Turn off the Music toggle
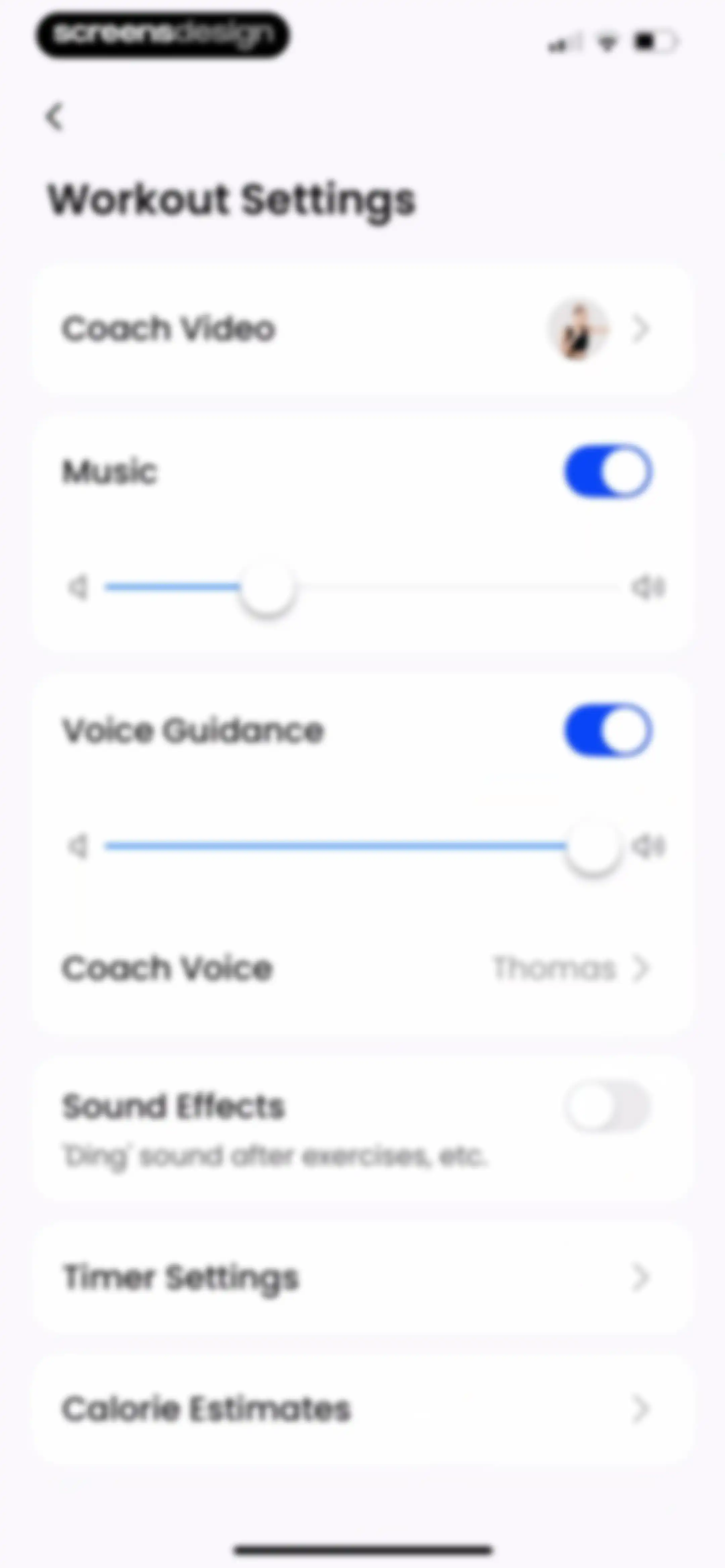 pyautogui.click(x=608, y=471)
